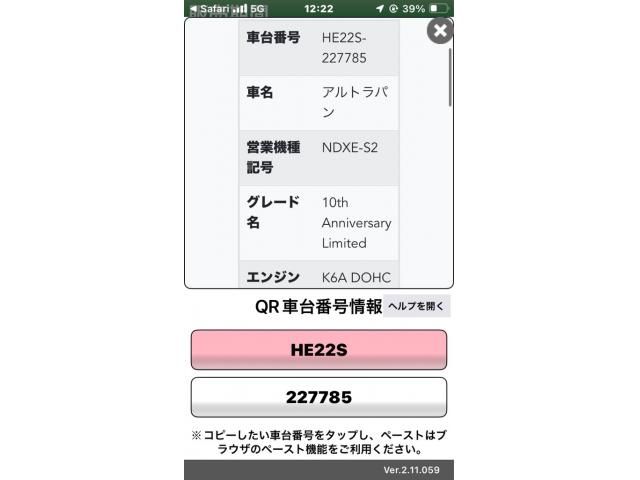Image resolution: width=640 pixels, height=480 pixels.
Task: Return to Safari via status bar link
Action: [x=212, y=8]
